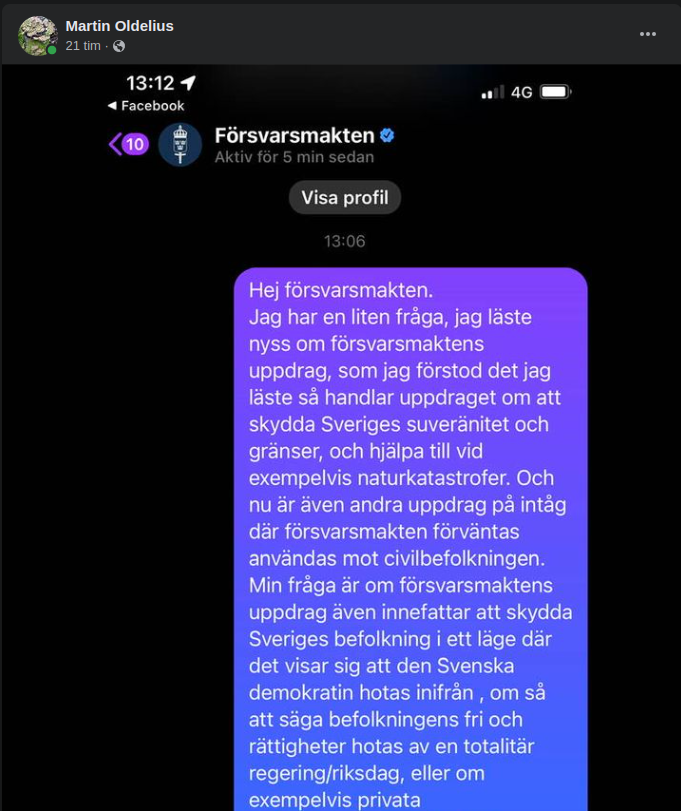Tap Martin Oldelius's profile picture
Image resolution: width=681 pixels, height=811 pixels.
point(38,36)
